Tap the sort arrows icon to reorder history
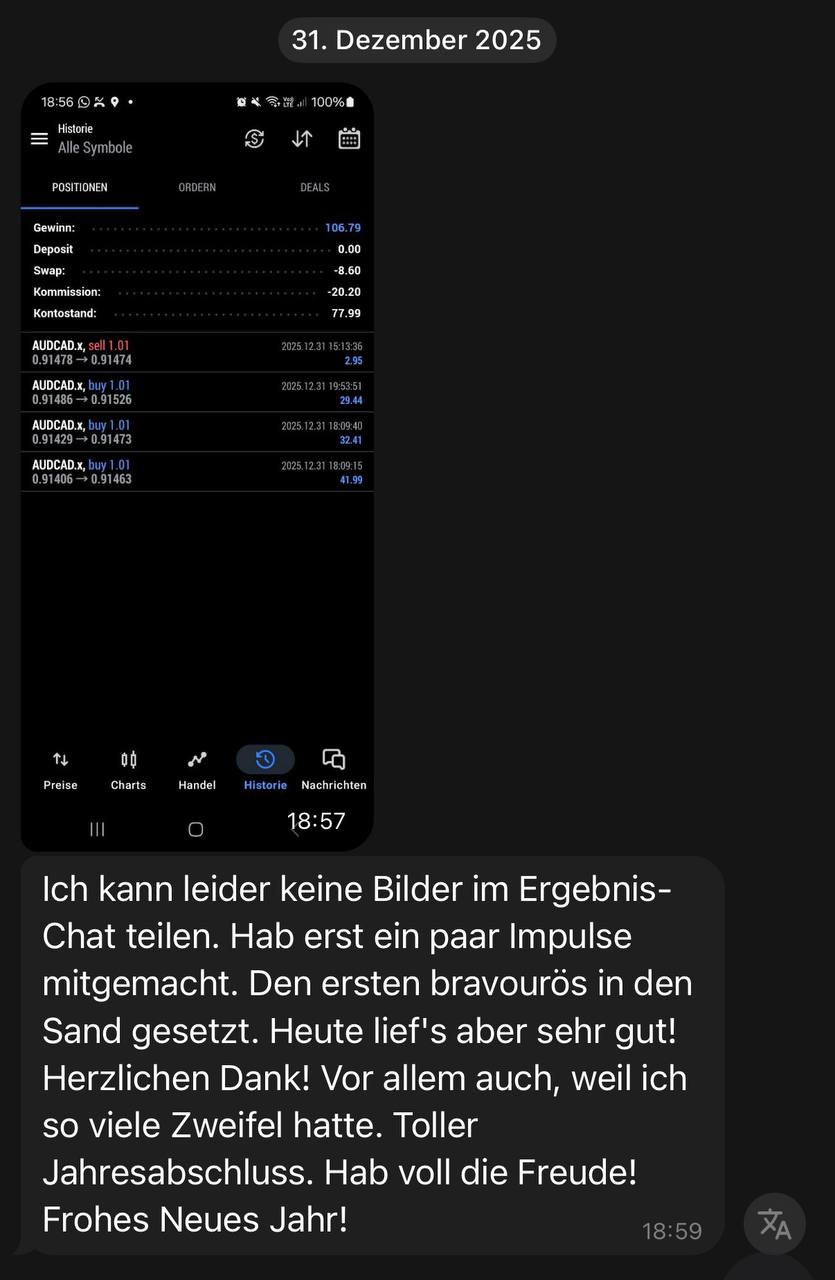Image resolution: width=835 pixels, height=1280 pixels. click(301, 138)
